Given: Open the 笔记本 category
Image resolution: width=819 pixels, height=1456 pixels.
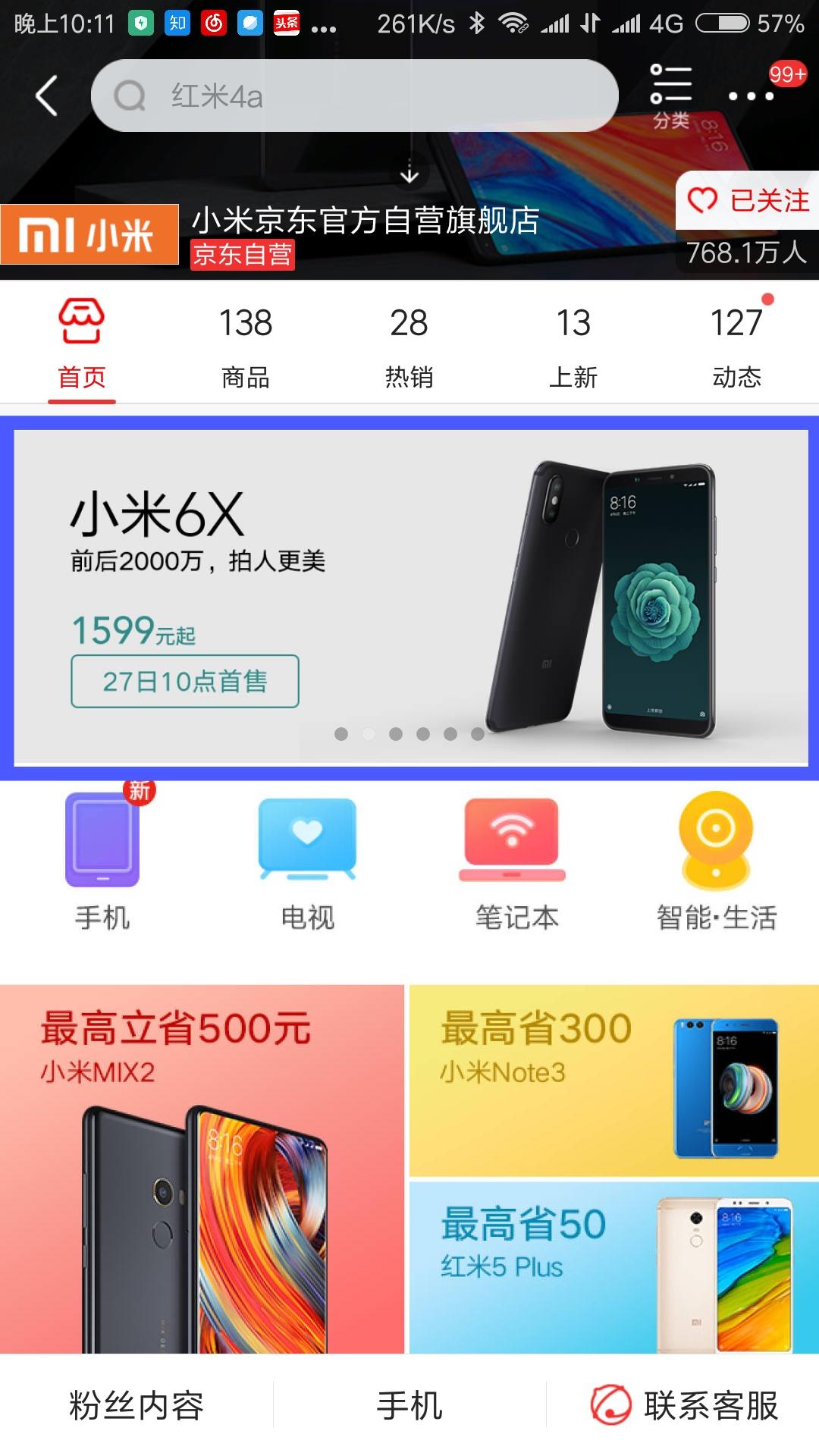Looking at the screenshot, I should pyautogui.click(x=513, y=862).
